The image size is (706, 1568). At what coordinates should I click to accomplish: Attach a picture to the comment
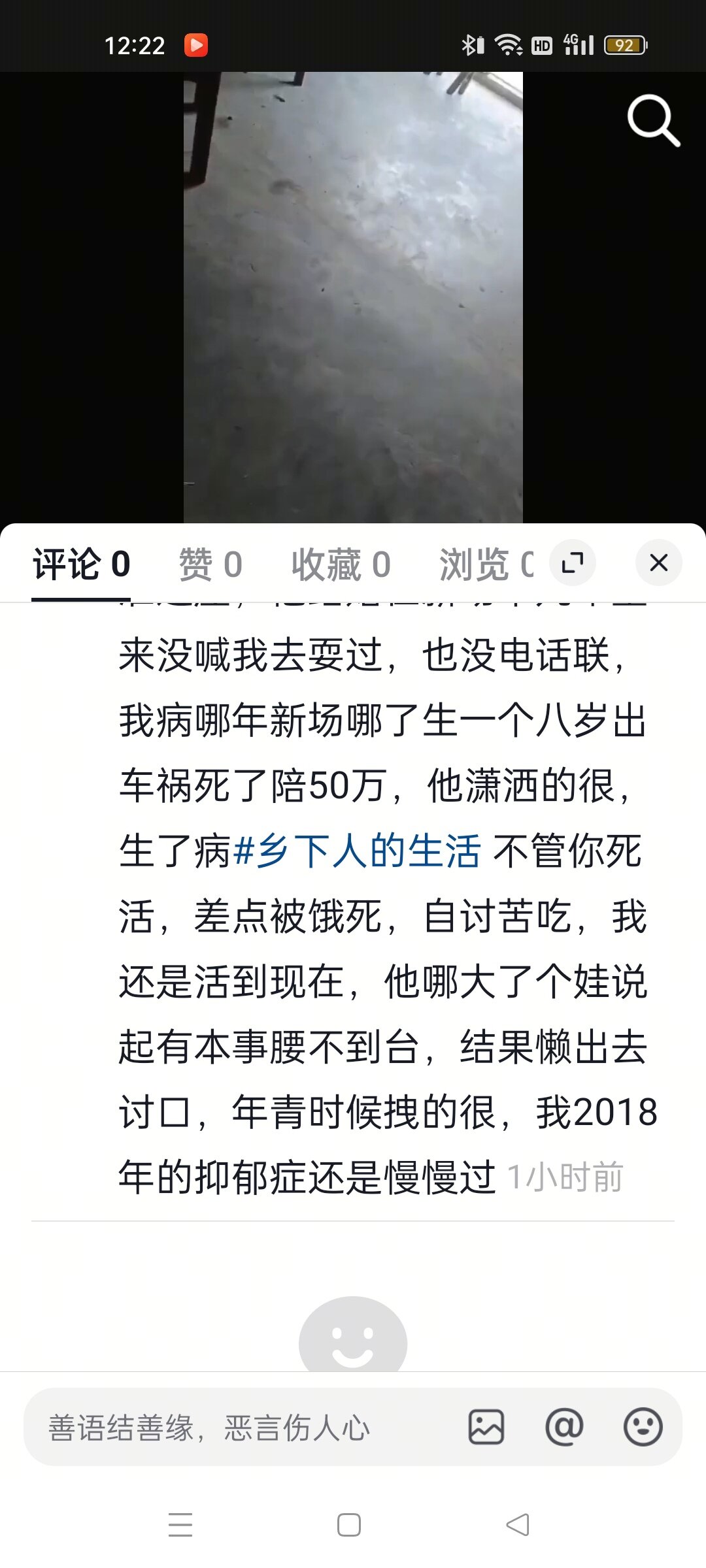(x=486, y=1427)
